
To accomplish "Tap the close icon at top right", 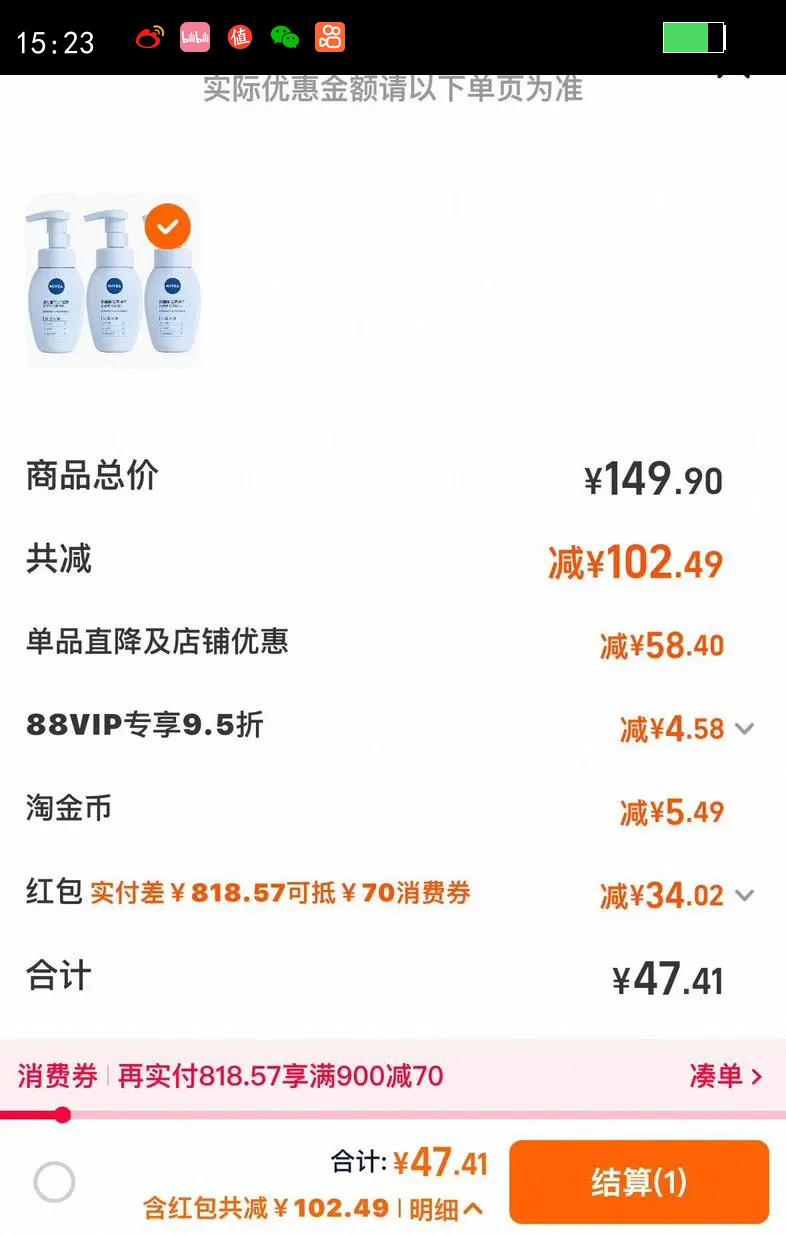I will [x=737, y=77].
